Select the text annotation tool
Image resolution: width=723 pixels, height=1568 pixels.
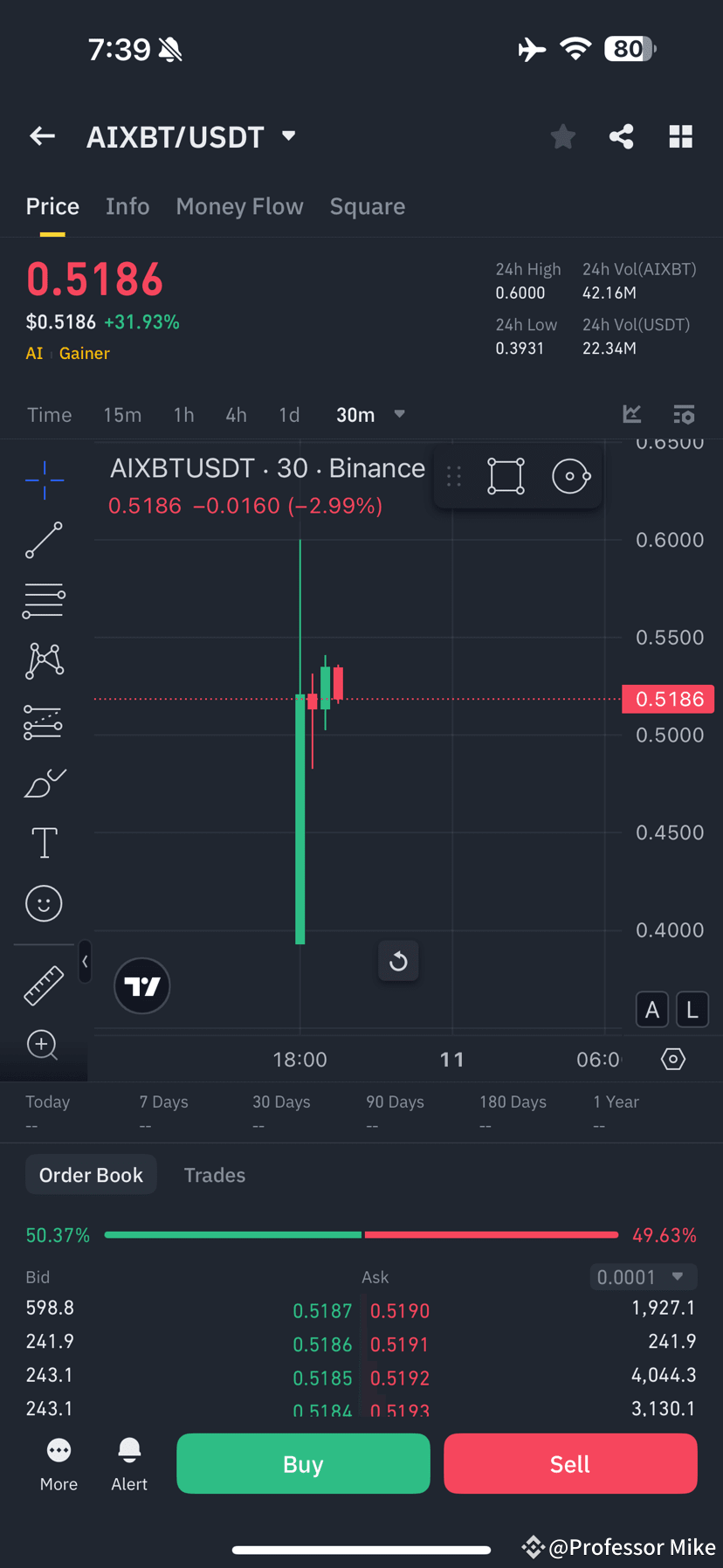click(44, 842)
